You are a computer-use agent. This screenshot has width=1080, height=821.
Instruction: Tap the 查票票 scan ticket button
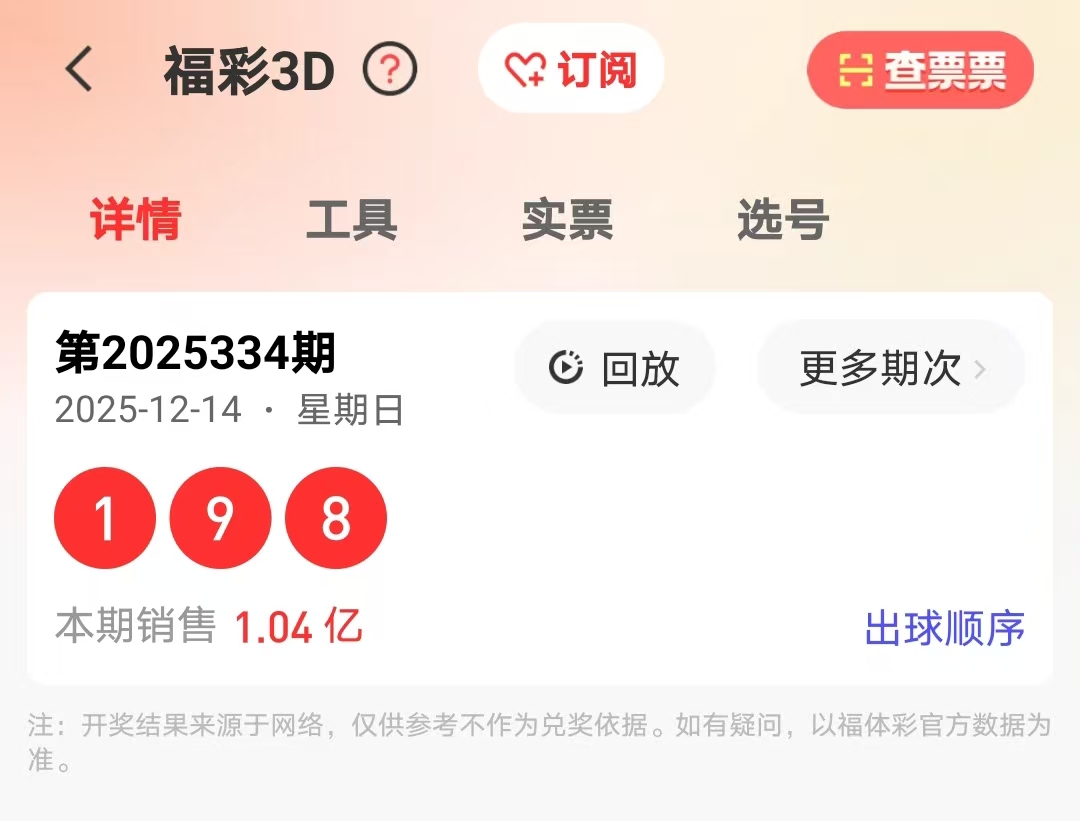(x=920, y=70)
